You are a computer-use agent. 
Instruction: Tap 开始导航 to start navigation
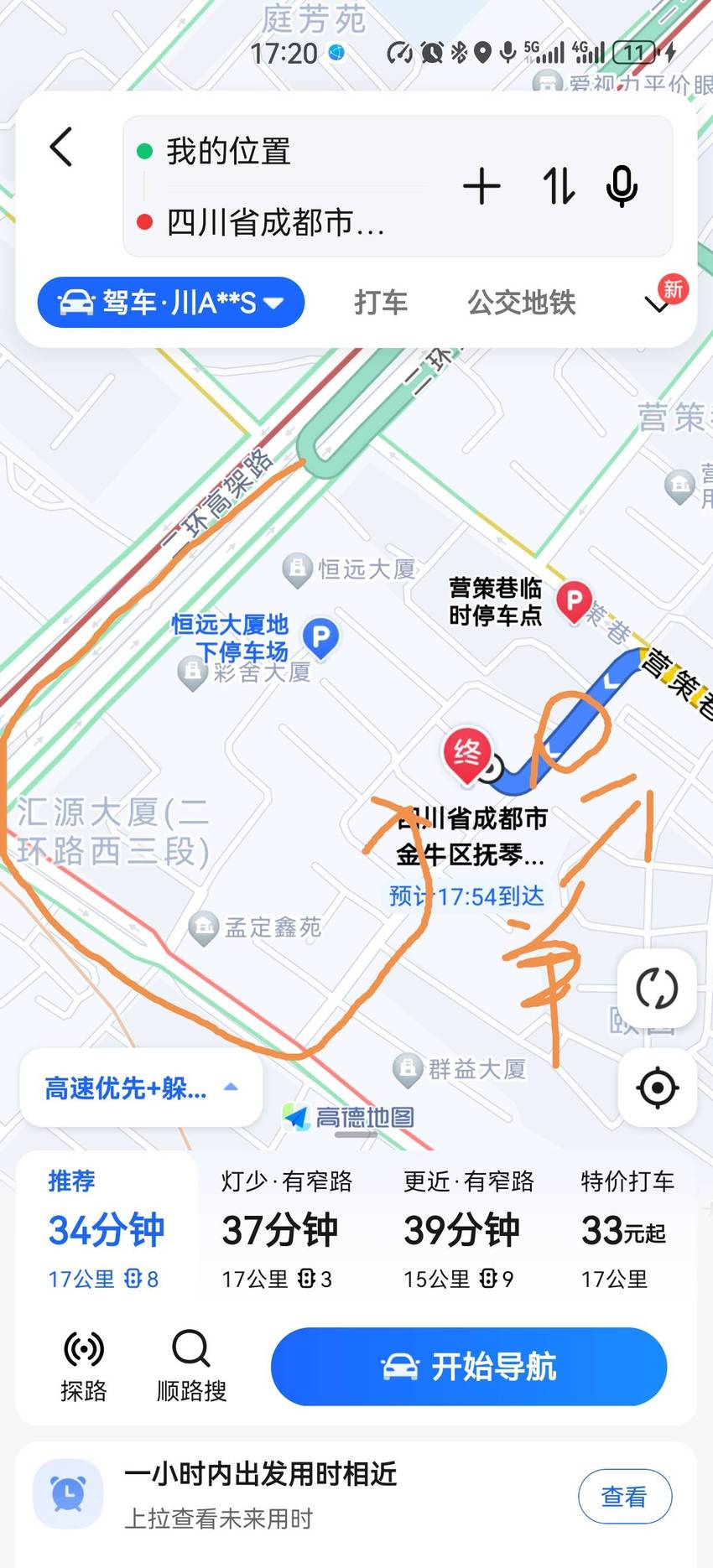(469, 1366)
